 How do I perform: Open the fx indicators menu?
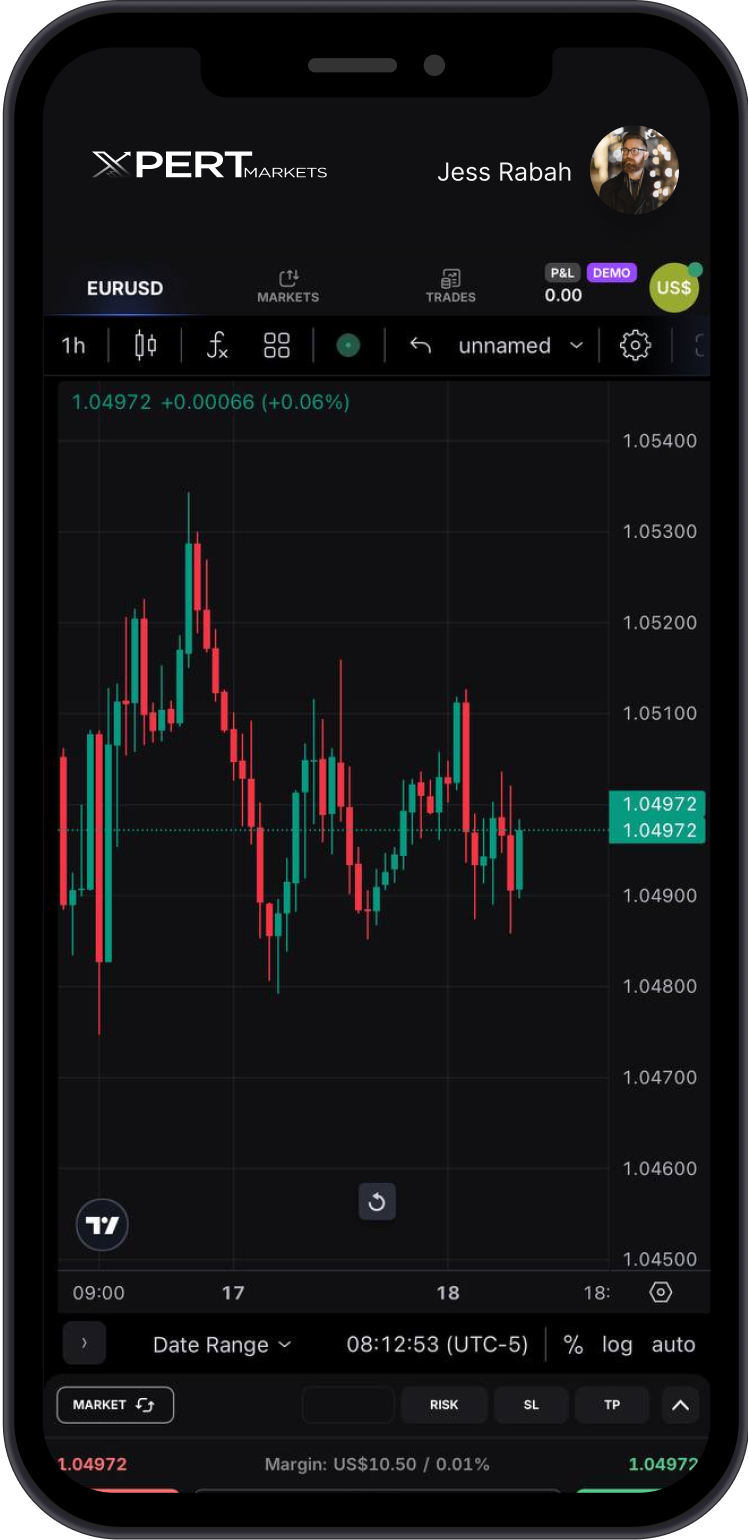(x=217, y=346)
